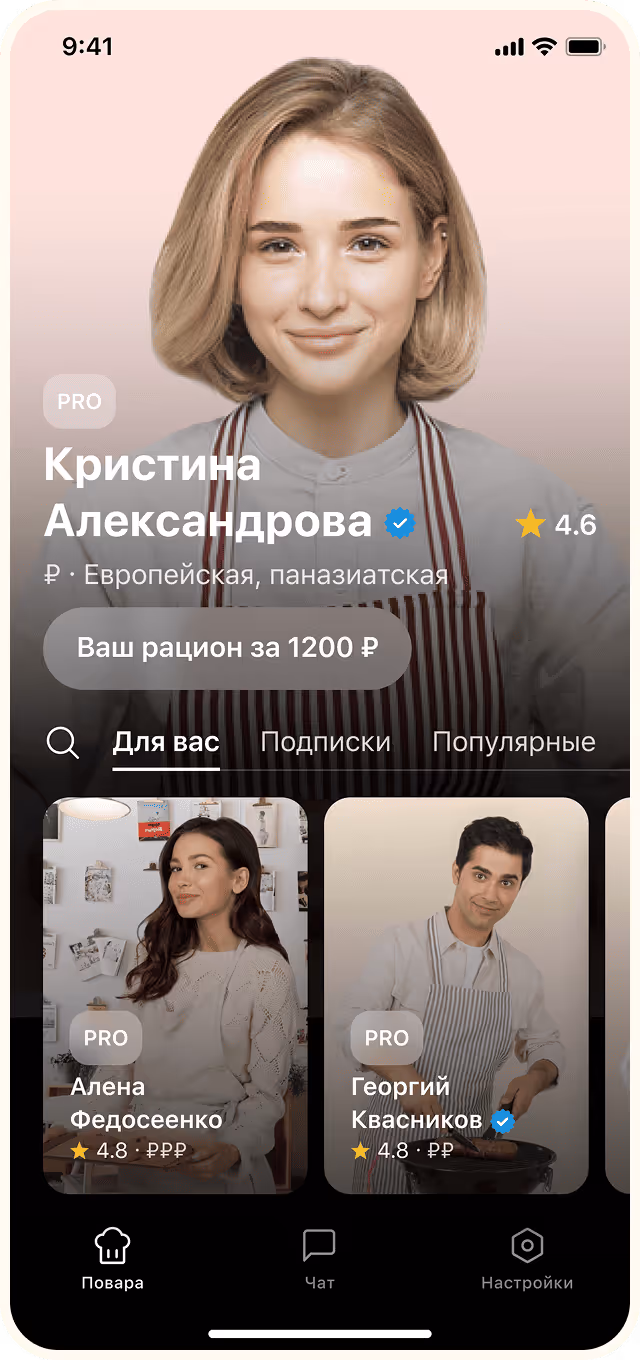The image size is (640, 1360).
Task: Switch to the "Для вас" tab
Action: (166, 743)
